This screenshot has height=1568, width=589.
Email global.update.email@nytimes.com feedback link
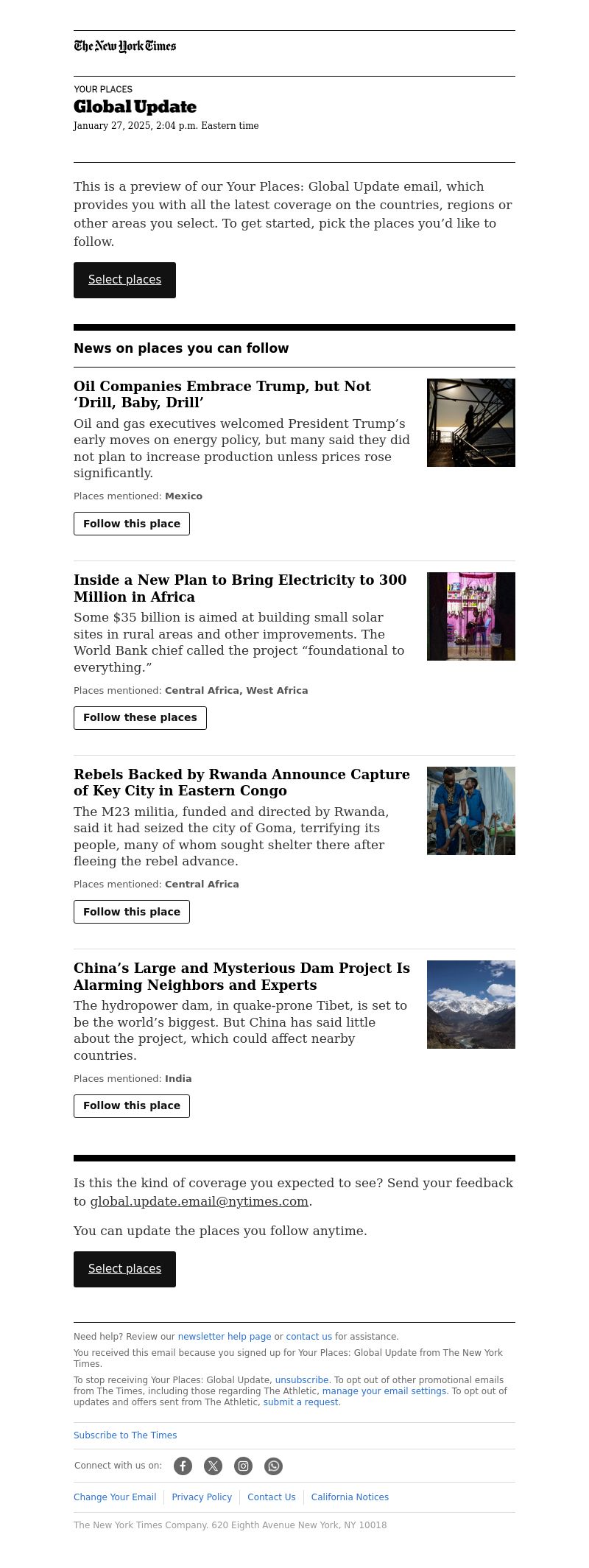pos(199,1201)
